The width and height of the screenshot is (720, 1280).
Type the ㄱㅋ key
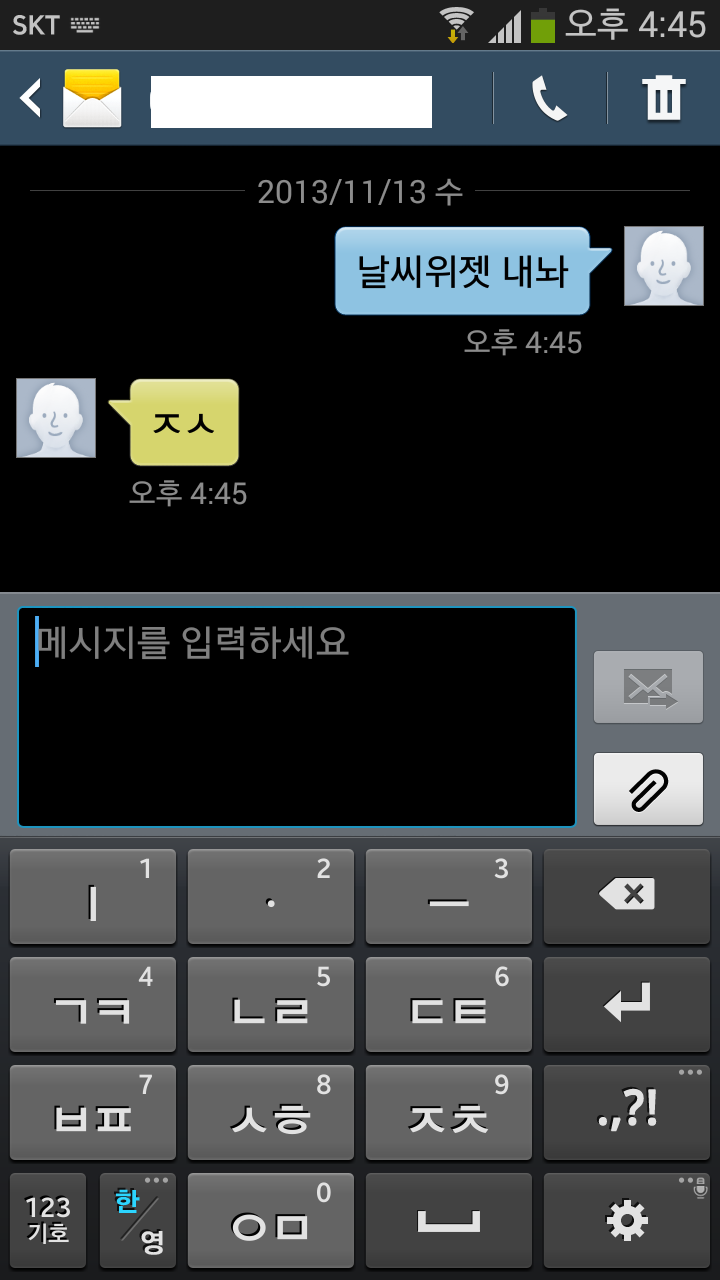pos(93,1004)
